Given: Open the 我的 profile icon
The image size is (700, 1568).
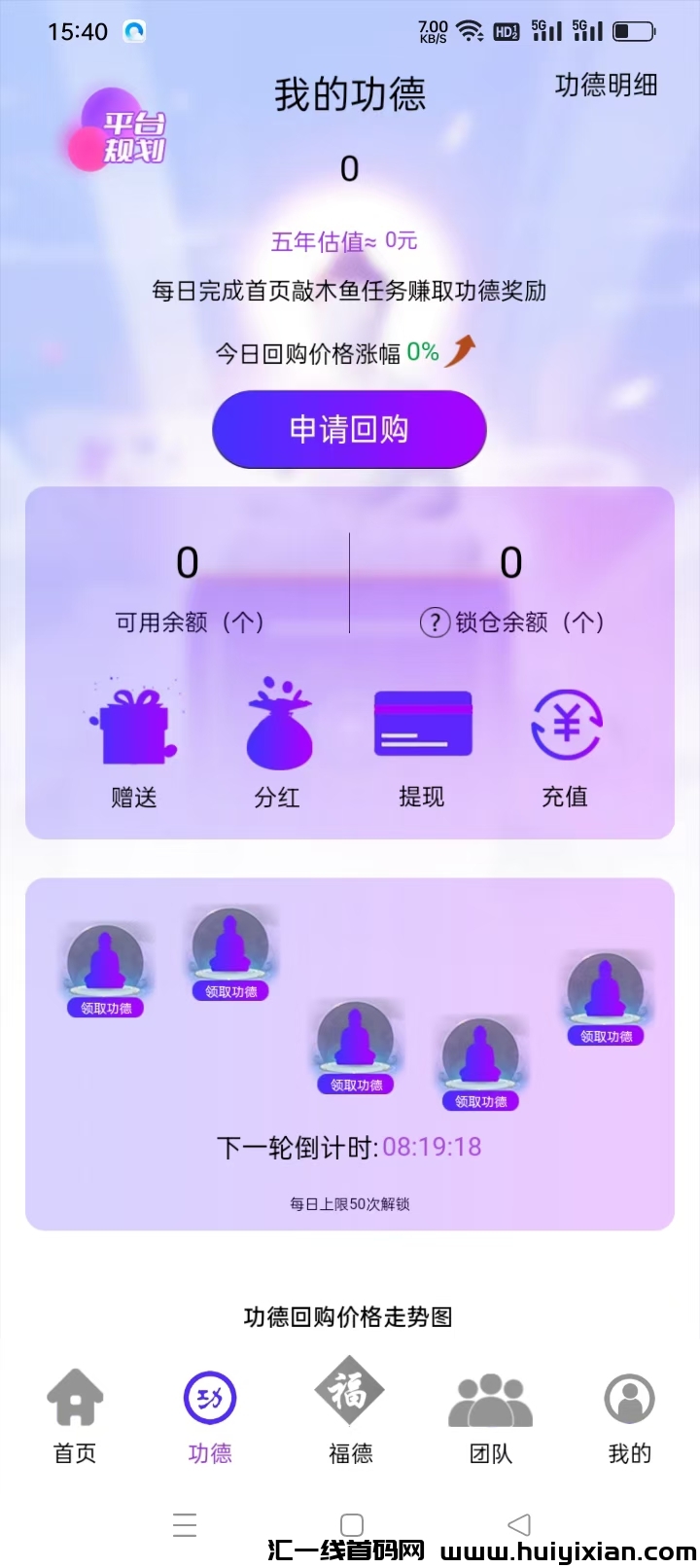Looking at the screenshot, I should [628, 1399].
